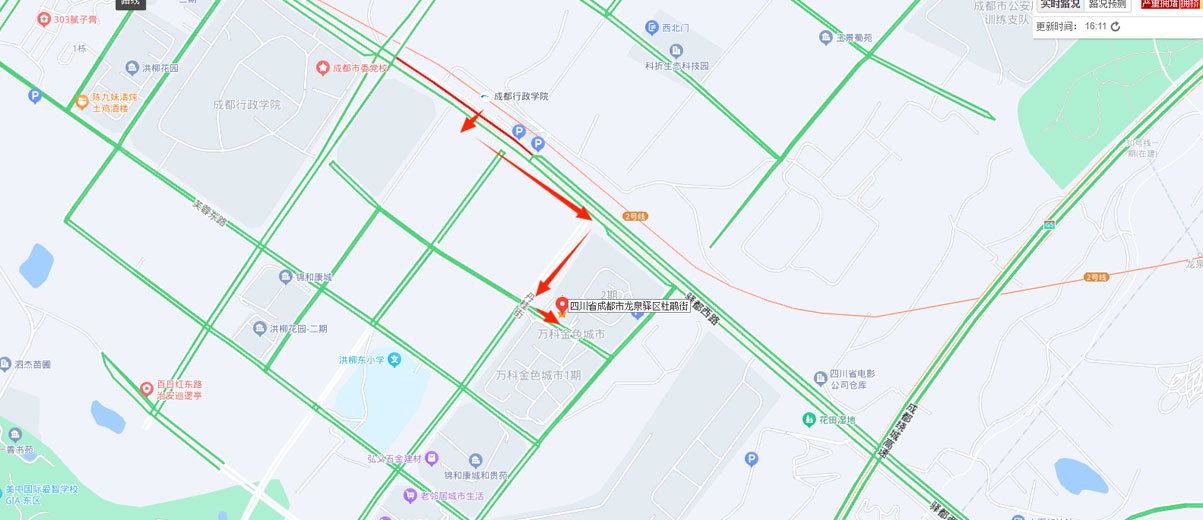The height and width of the screenshot is (520, 1203).
Task: Select the 陈九妹清炖土鸡酒楼 restaurant marker
Action: (x=82, y=101)
